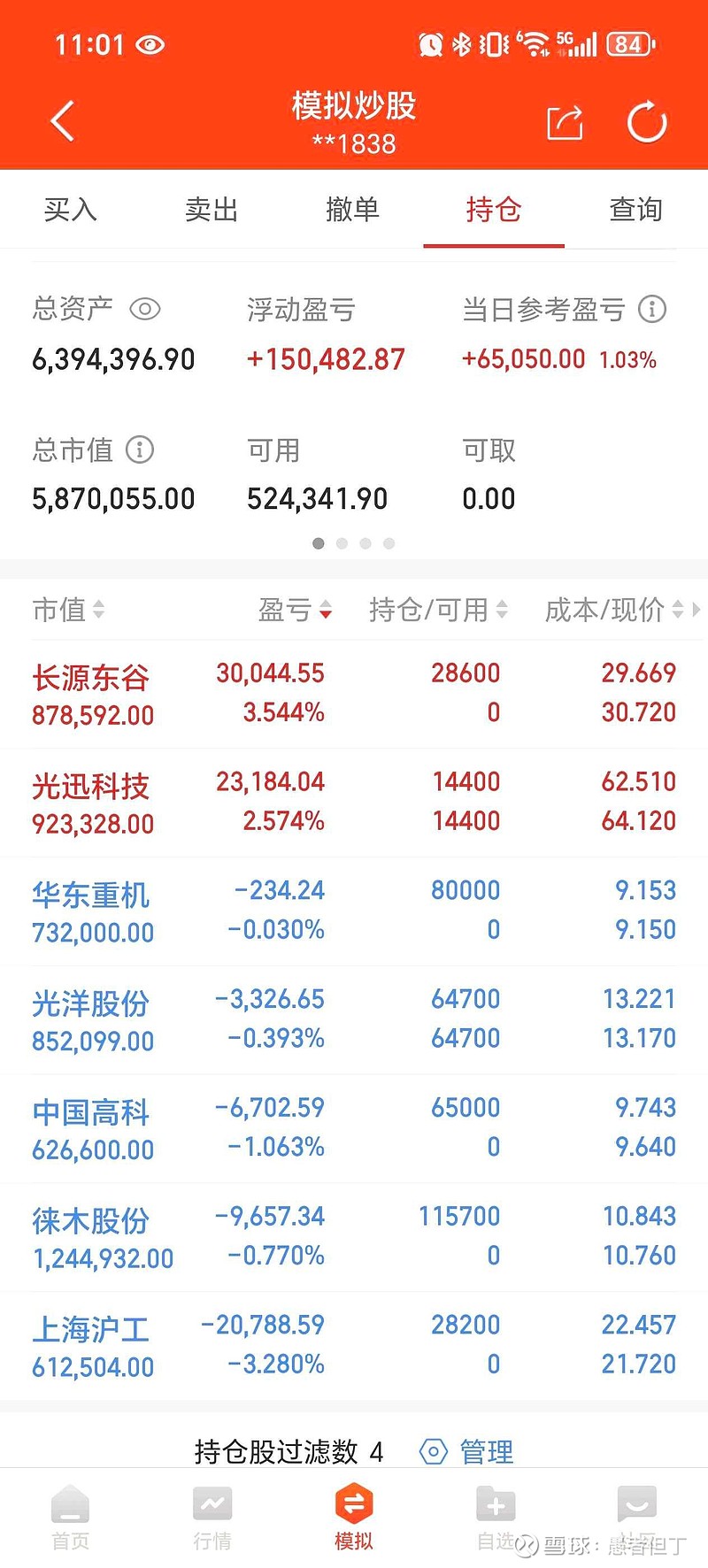
Task: Open the 上海沪工 holding row
Action: pos(354,1346)
